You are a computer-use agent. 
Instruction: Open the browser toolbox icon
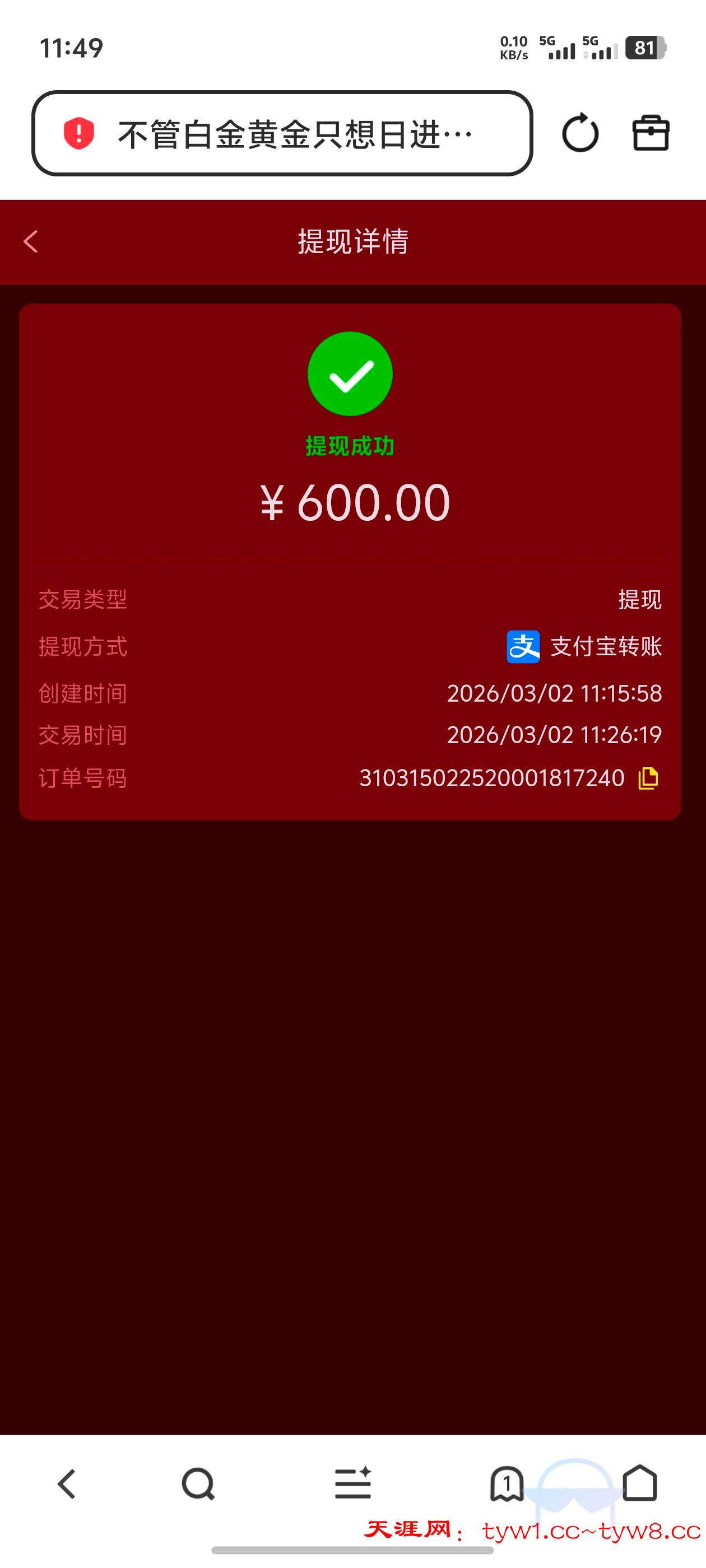coord(651,133)
